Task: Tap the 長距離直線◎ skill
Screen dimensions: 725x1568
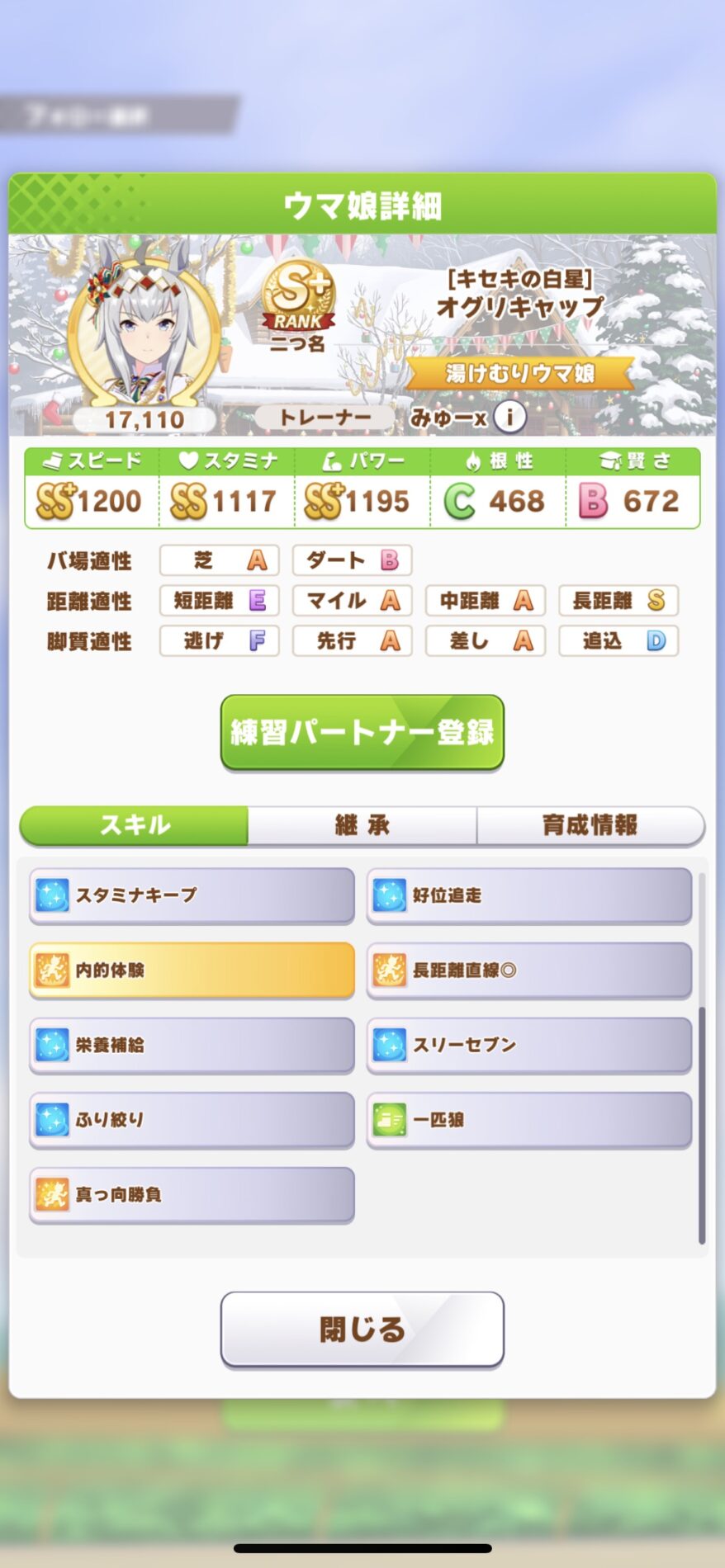Action: click(528, 970)
